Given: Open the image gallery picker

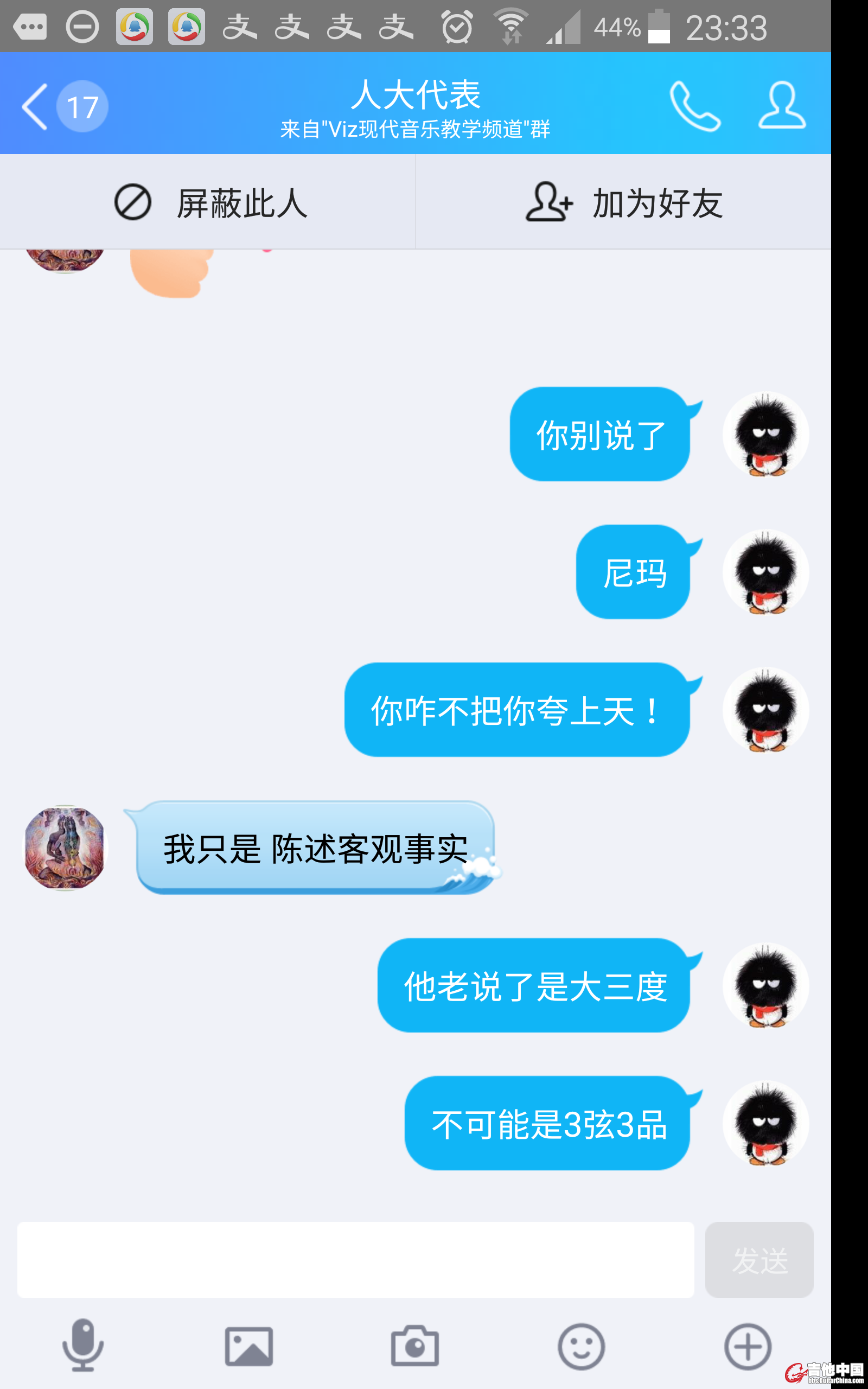Looking at the screenshot, I should point(248,1346).
